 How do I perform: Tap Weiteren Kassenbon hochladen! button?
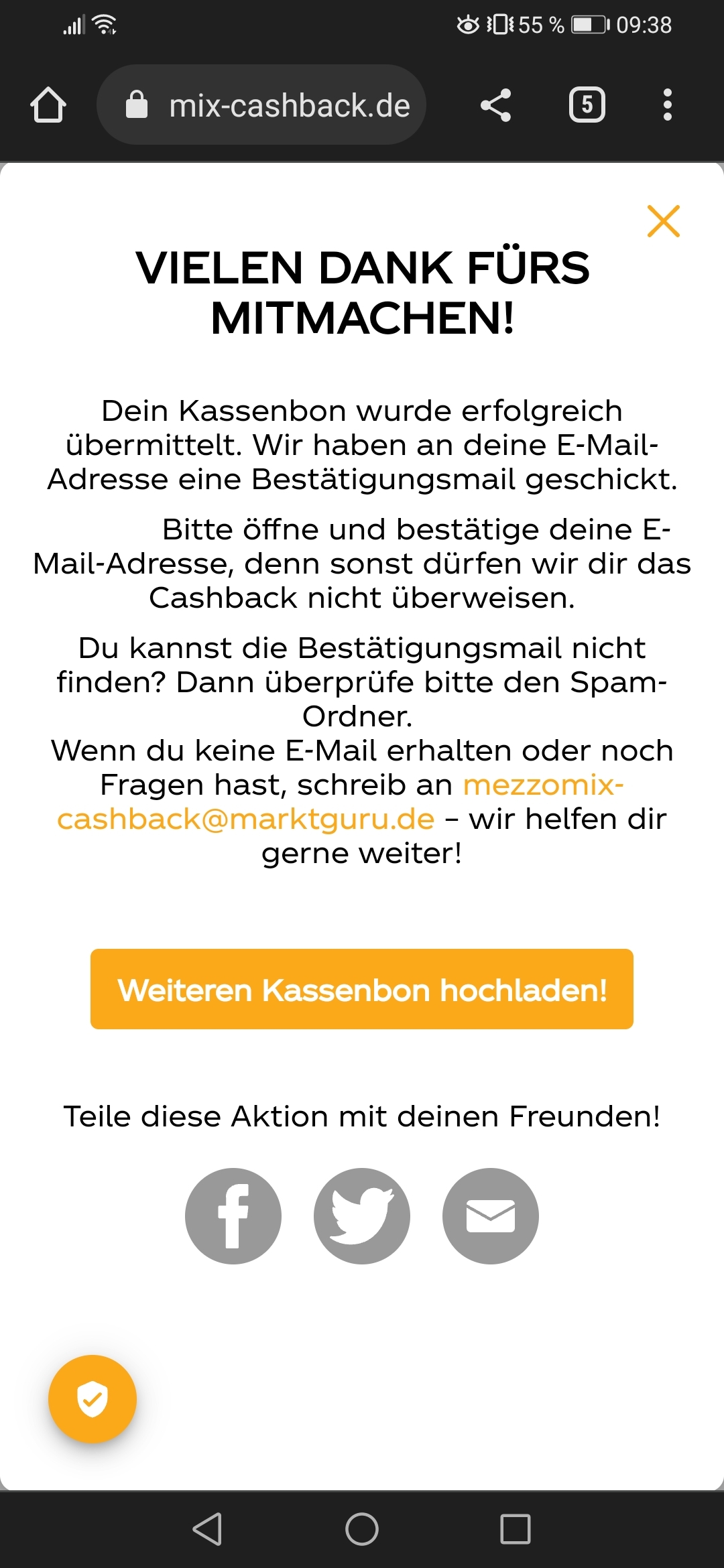tap(362, 989)
